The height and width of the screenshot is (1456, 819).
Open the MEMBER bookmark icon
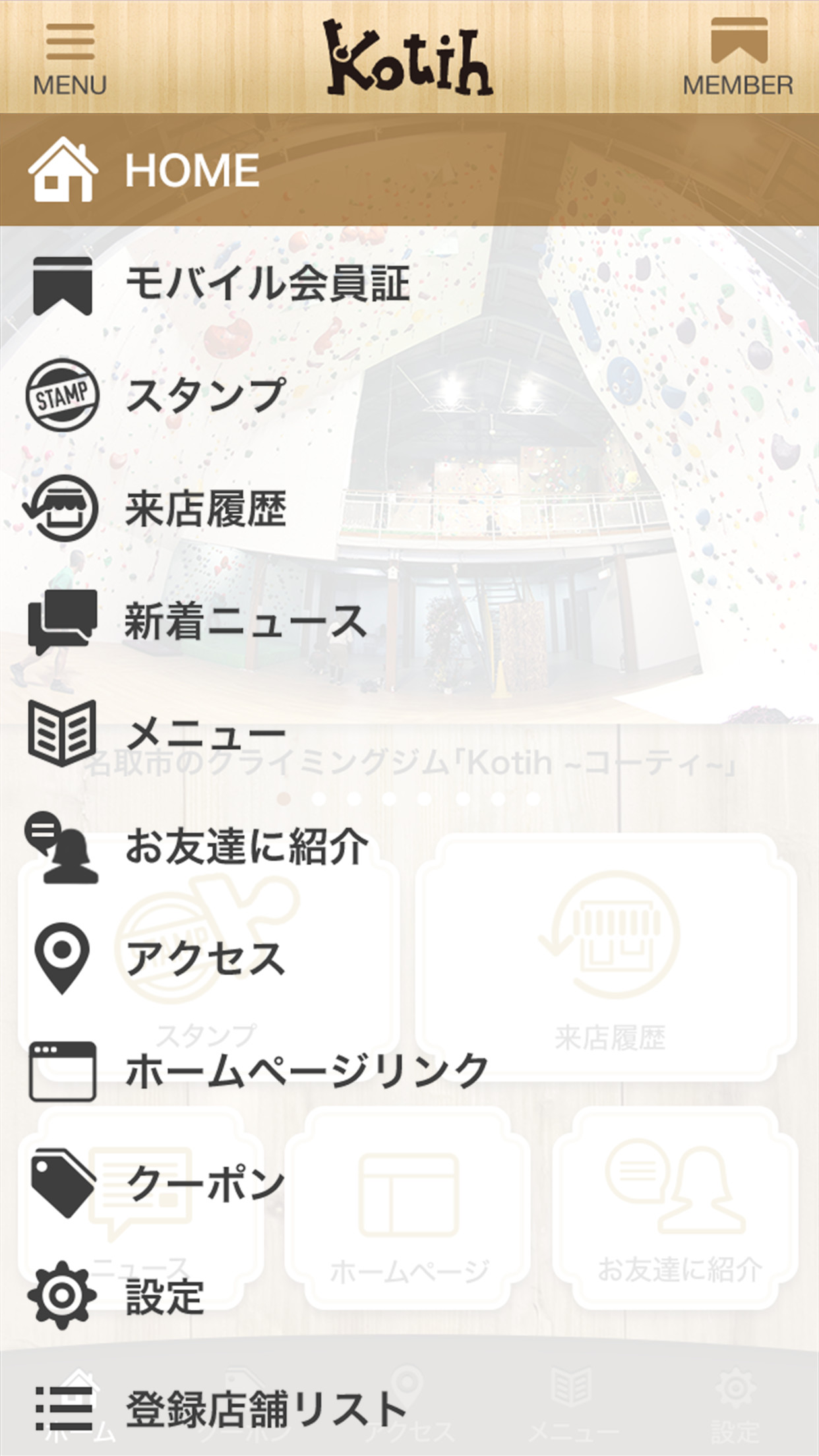(739, 43)
